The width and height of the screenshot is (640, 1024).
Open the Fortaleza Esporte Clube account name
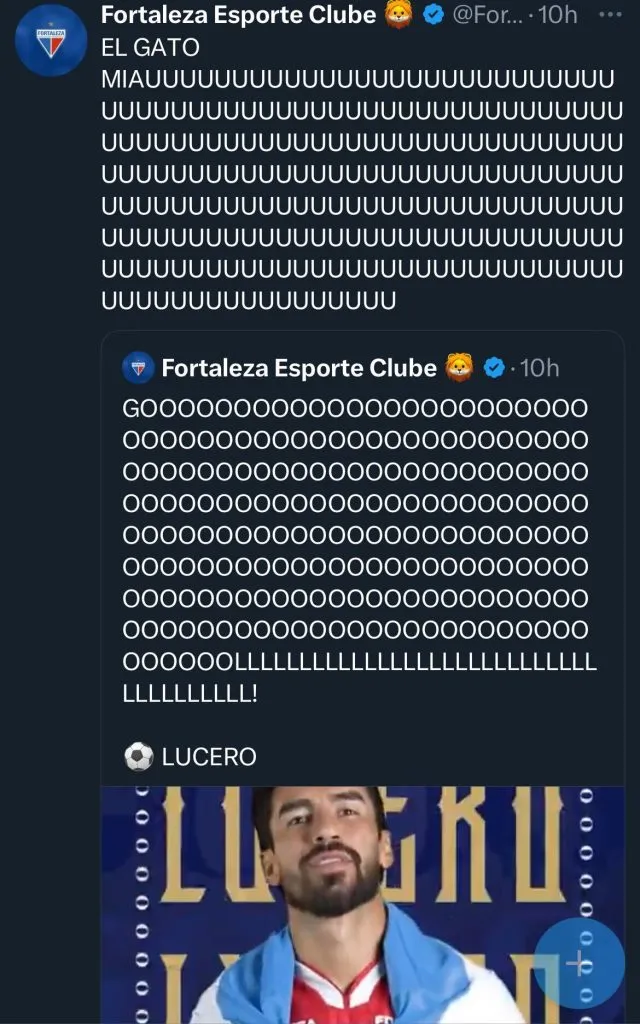(238, 15)
